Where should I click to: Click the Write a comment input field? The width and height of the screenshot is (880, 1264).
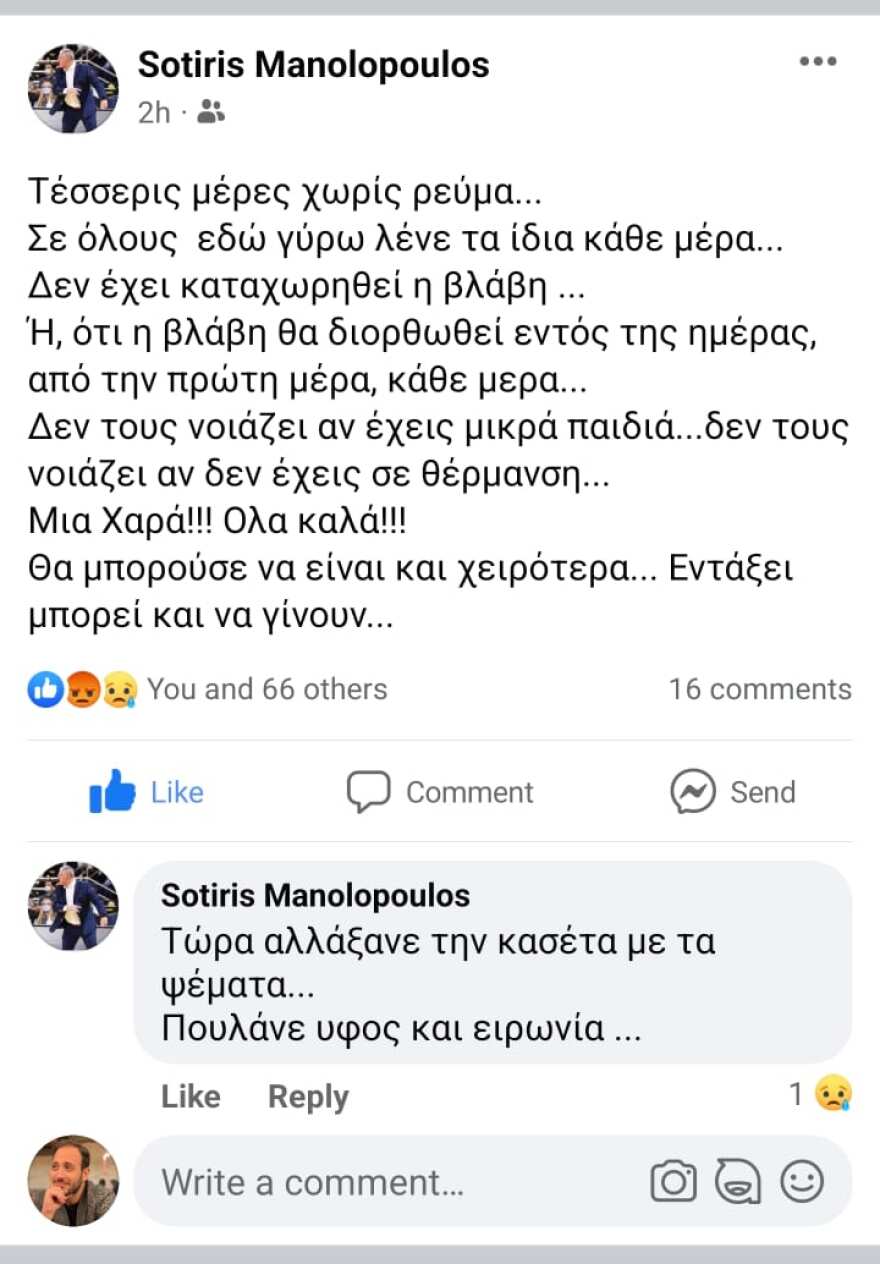click(400, 1181)
